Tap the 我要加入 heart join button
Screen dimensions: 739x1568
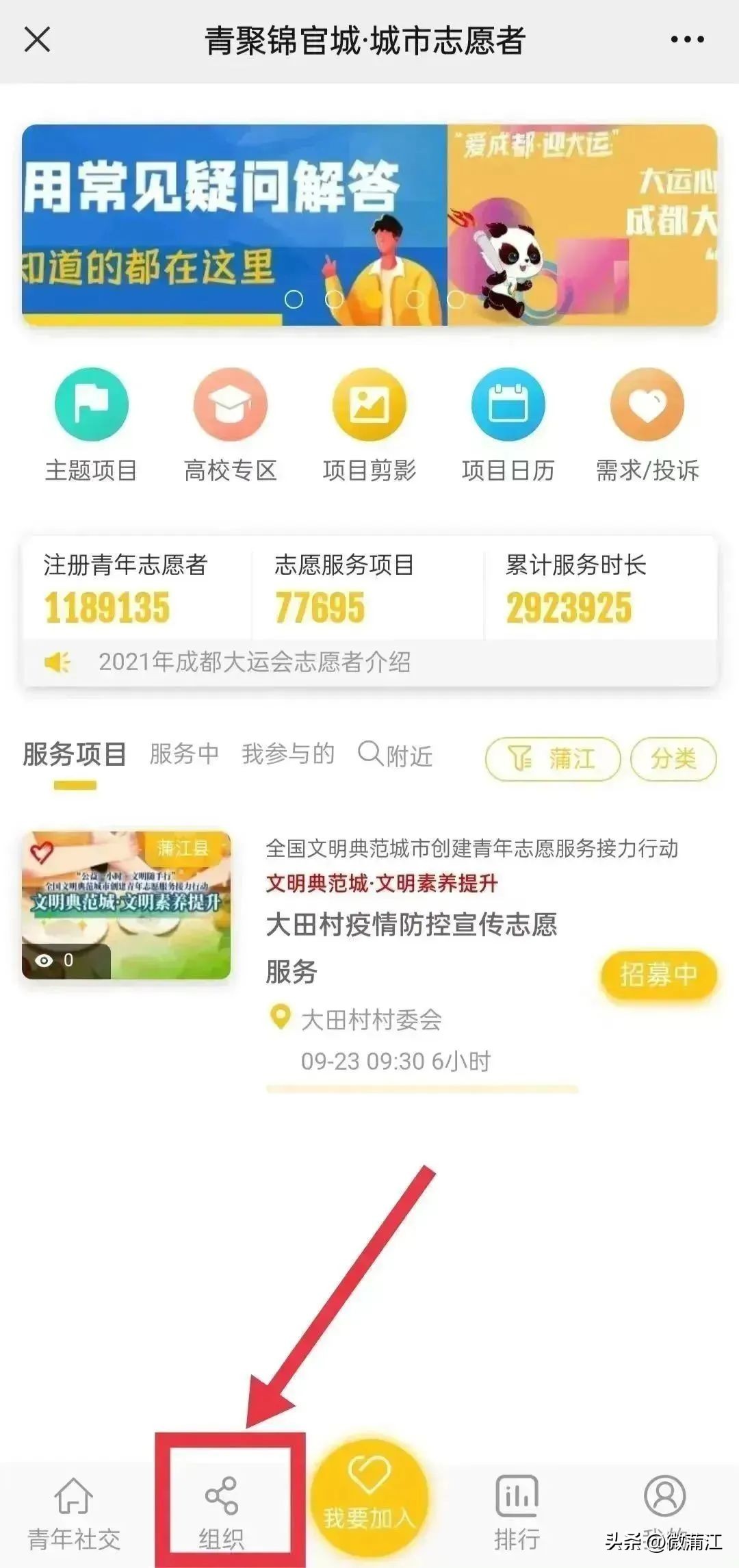[370, 1499]
